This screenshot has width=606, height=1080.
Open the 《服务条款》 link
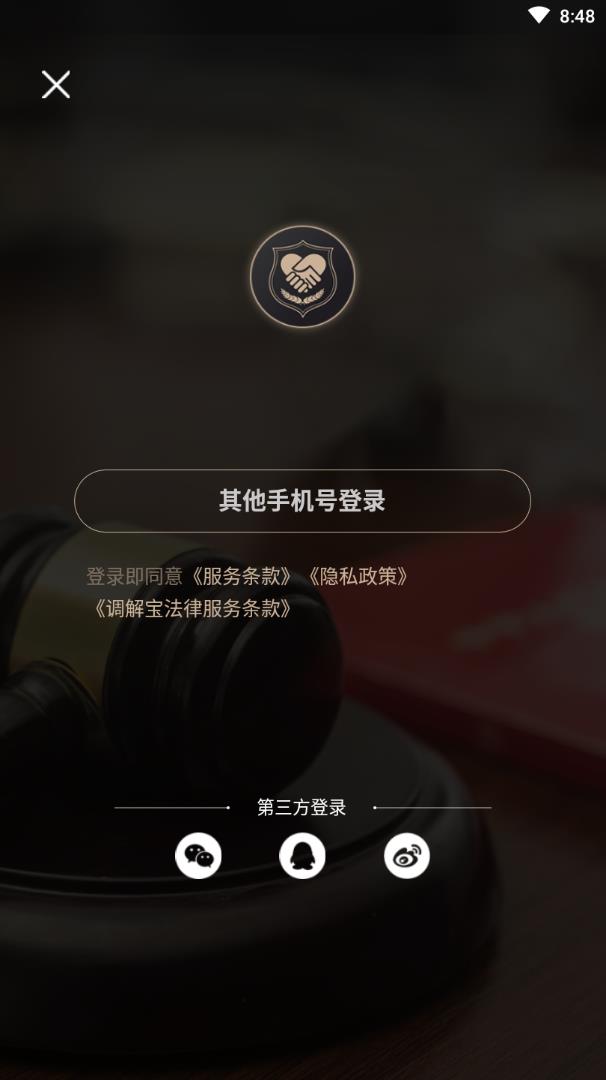241,577
